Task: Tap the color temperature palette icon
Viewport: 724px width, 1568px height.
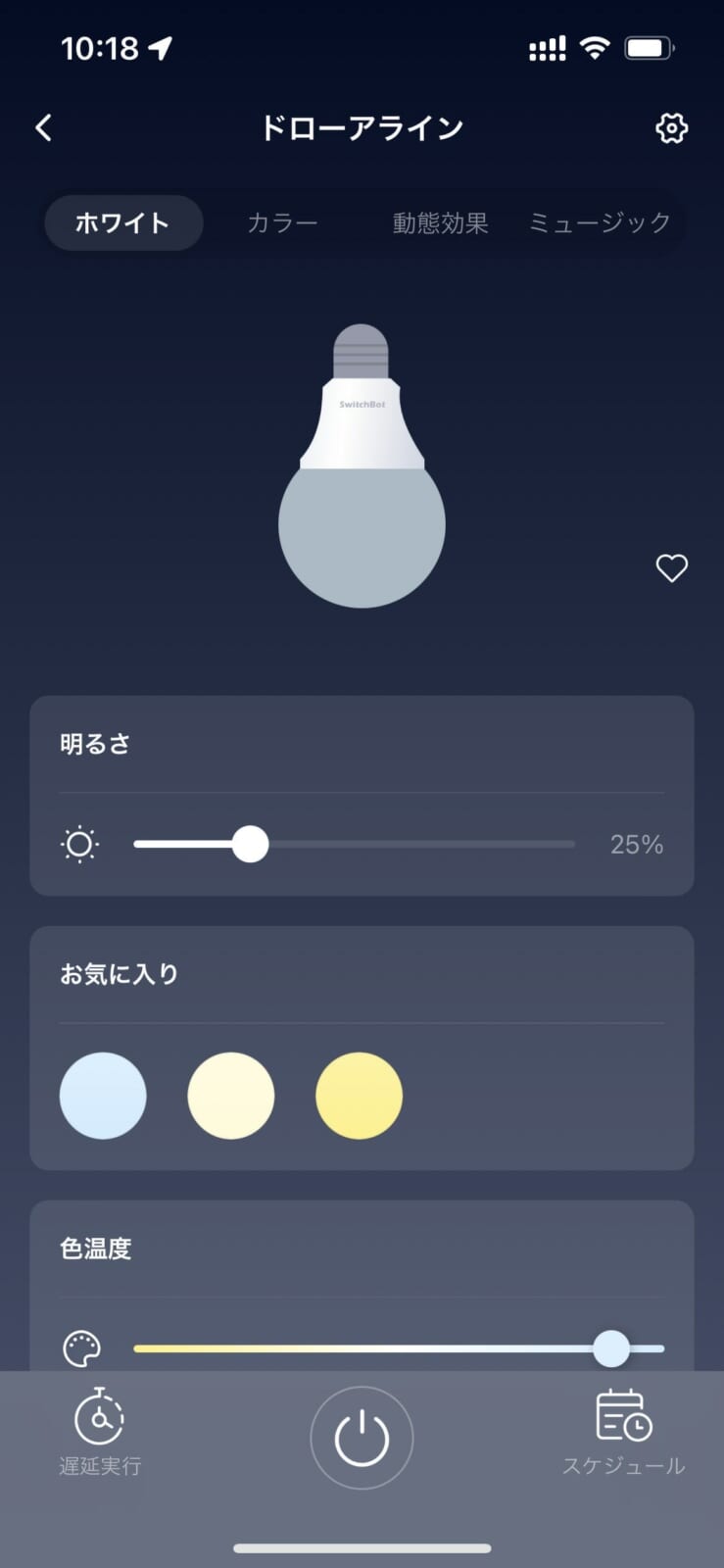Action: click(x=82, y=1347)
